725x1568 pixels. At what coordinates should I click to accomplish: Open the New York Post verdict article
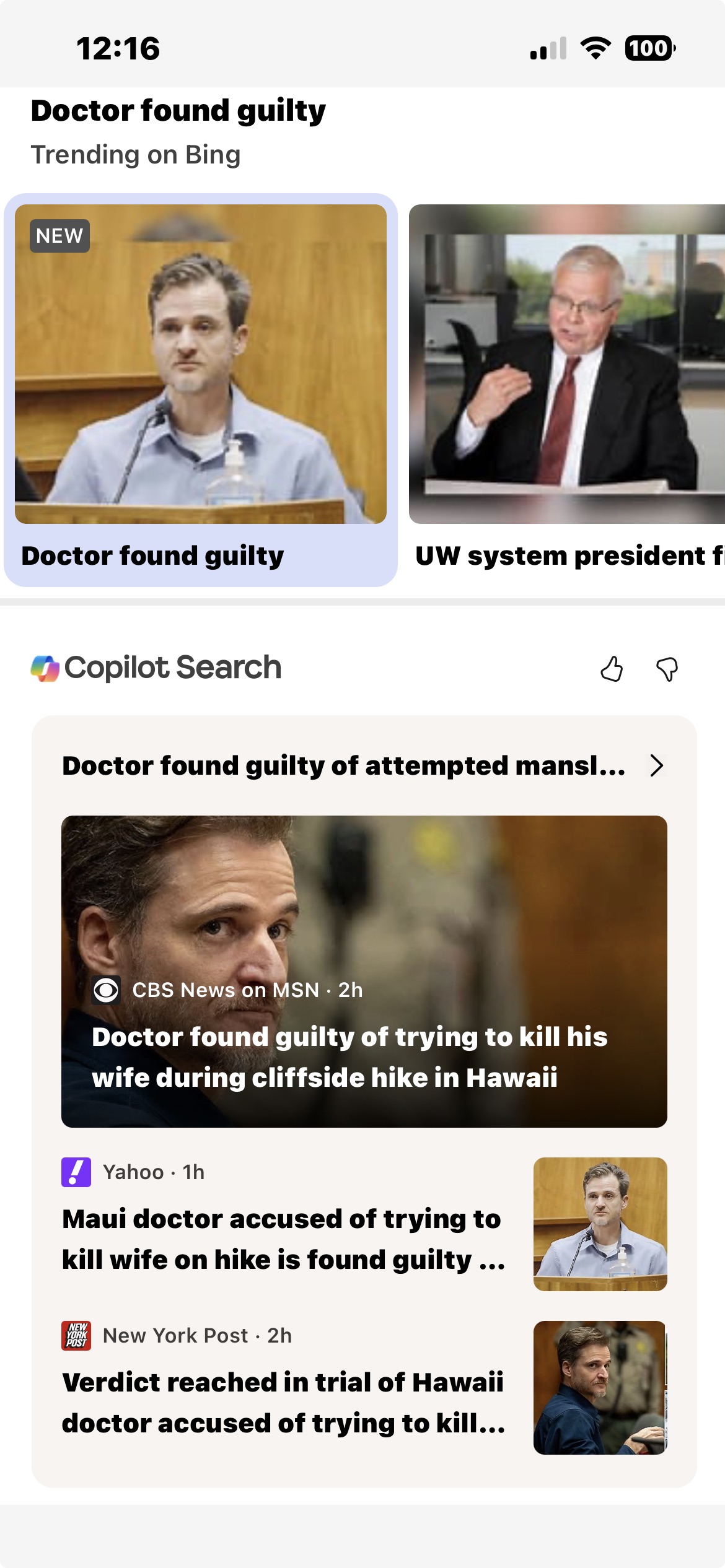click(x=283, y=1402)
